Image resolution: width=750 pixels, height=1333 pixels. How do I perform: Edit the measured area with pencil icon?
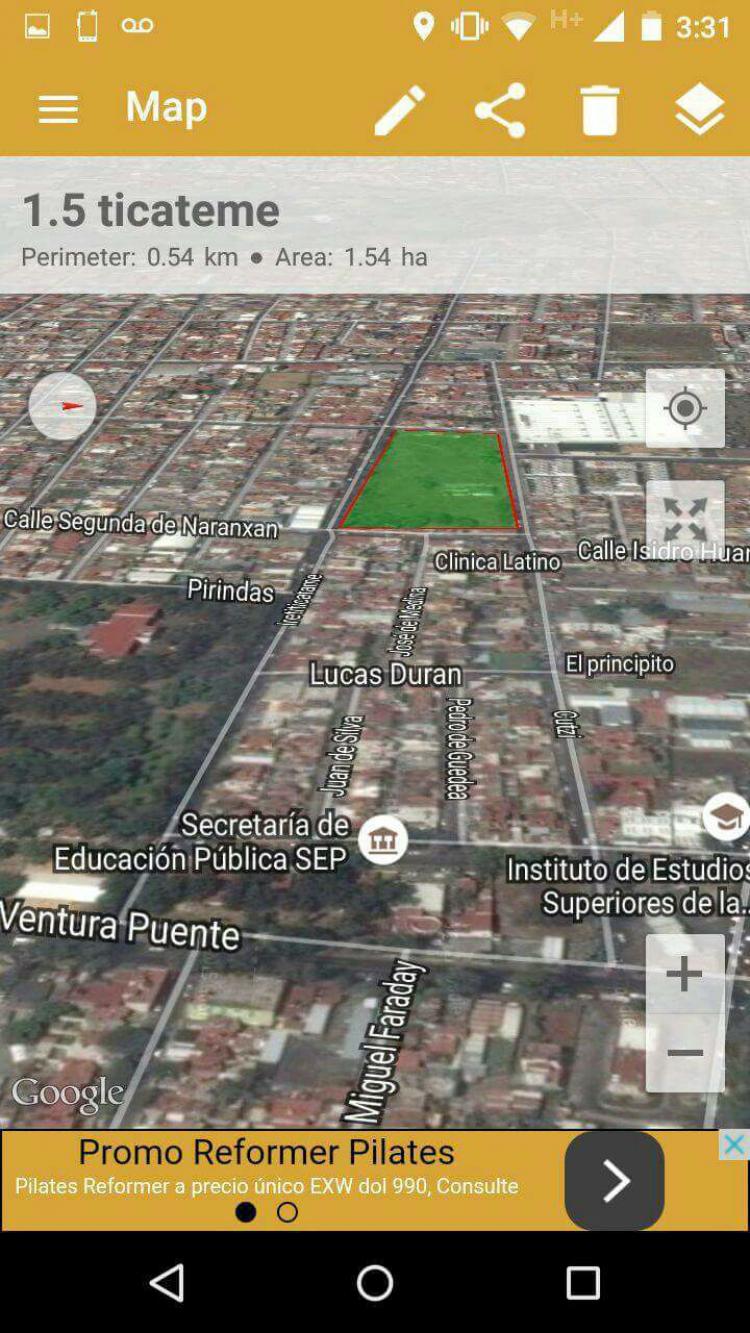(399, 109)
